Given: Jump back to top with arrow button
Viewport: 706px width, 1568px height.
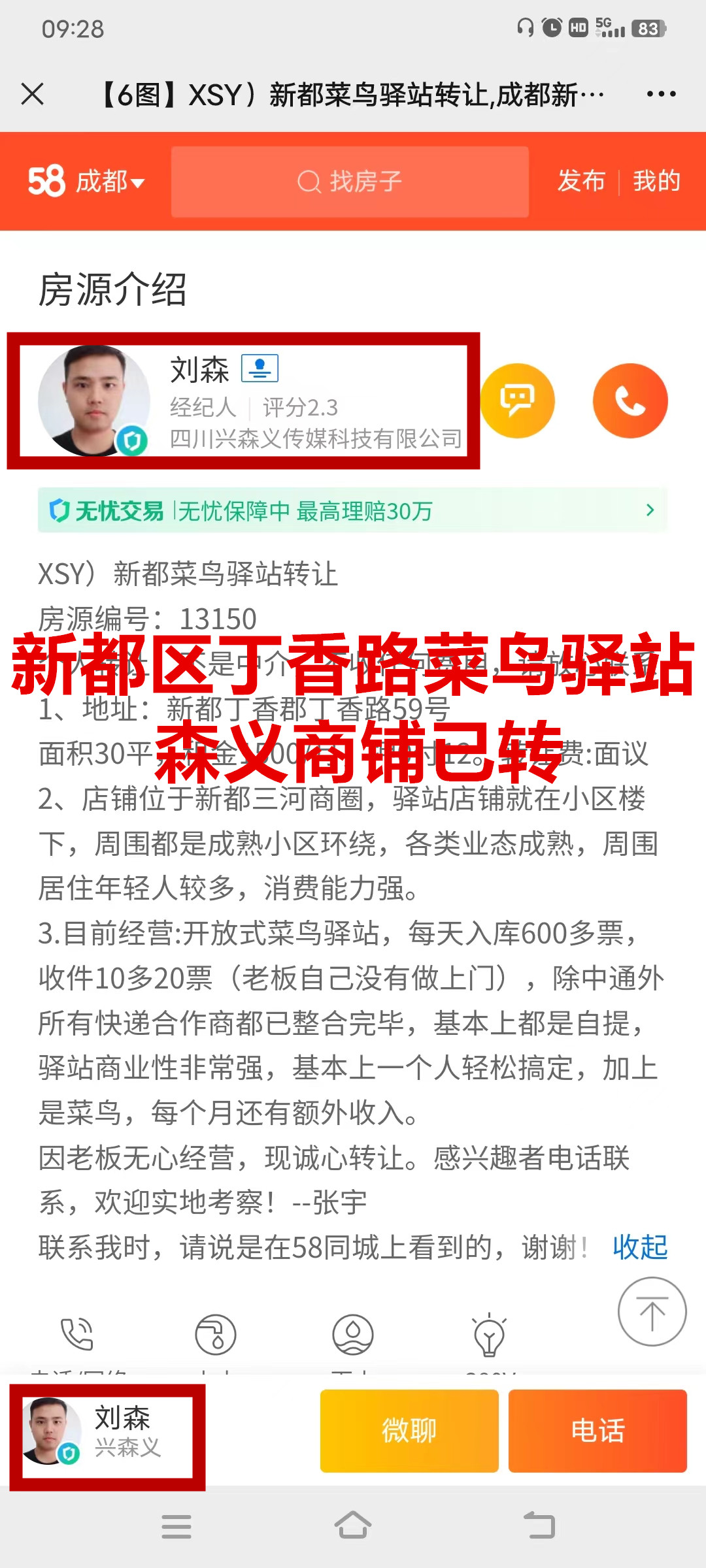Looking at the screenshot, I should [652, 1312].
